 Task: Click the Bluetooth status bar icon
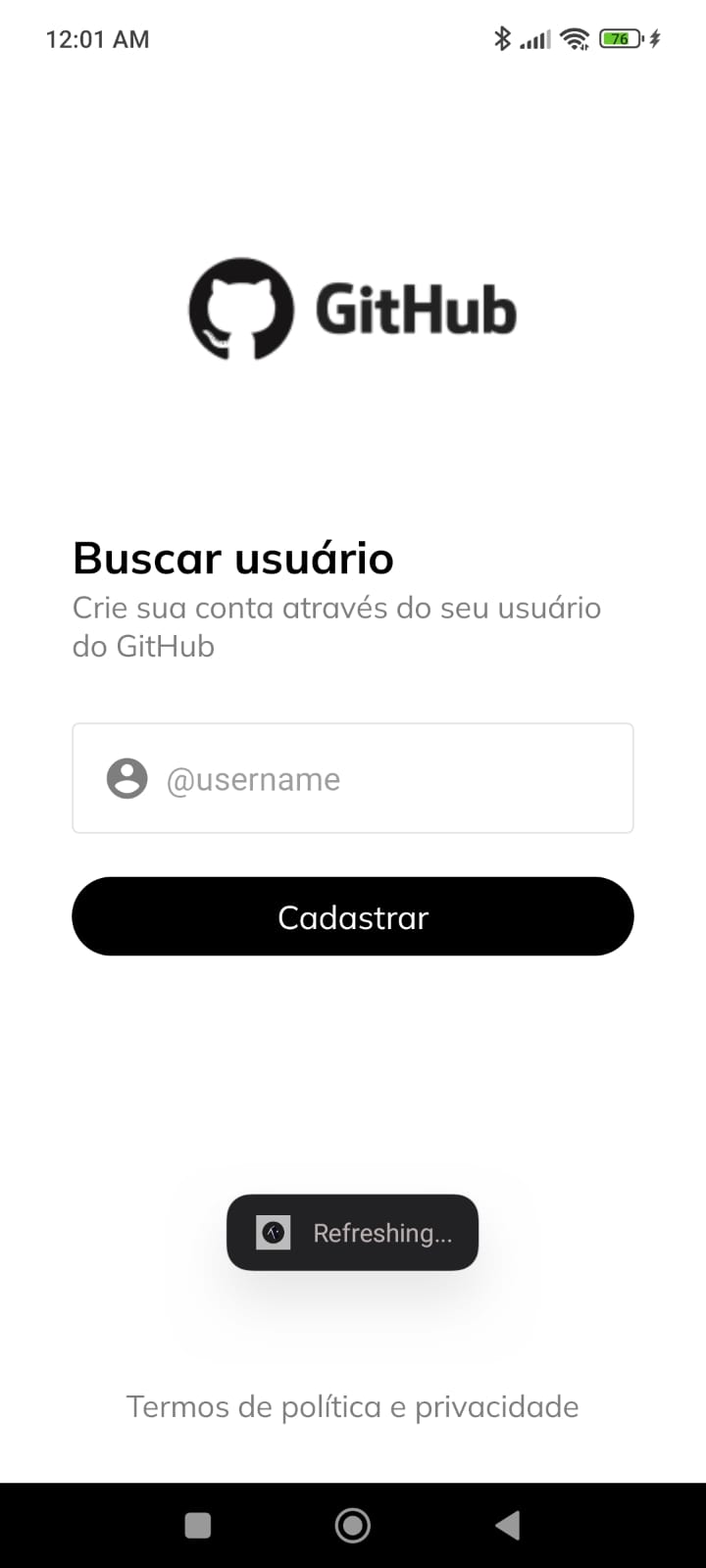pos(503,38)
